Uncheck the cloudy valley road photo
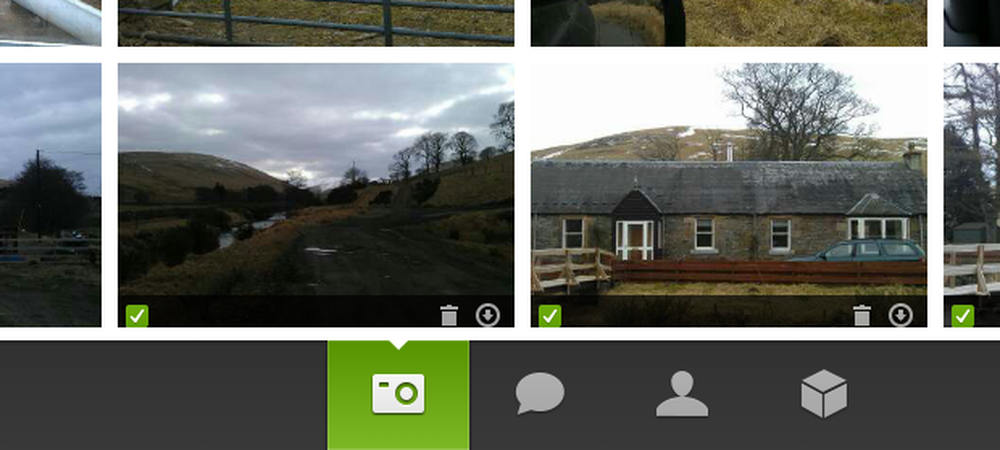1000x450 pixels. click(x=137, y=316)
